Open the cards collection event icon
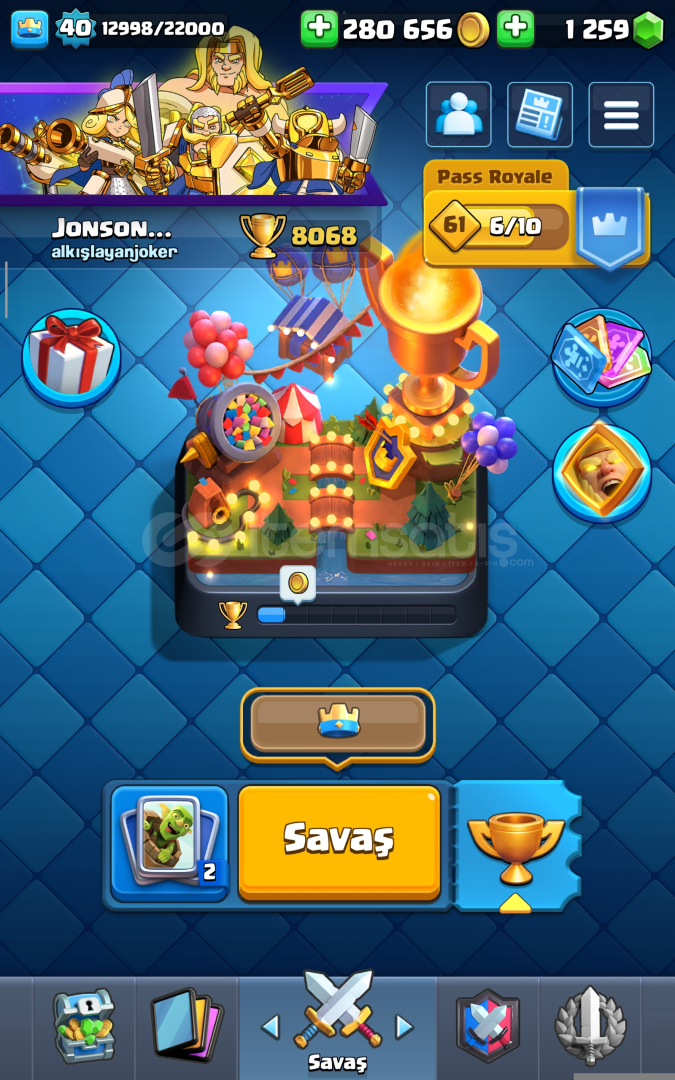Viewport: 675px width, 1080px height. tap(602, 357)
